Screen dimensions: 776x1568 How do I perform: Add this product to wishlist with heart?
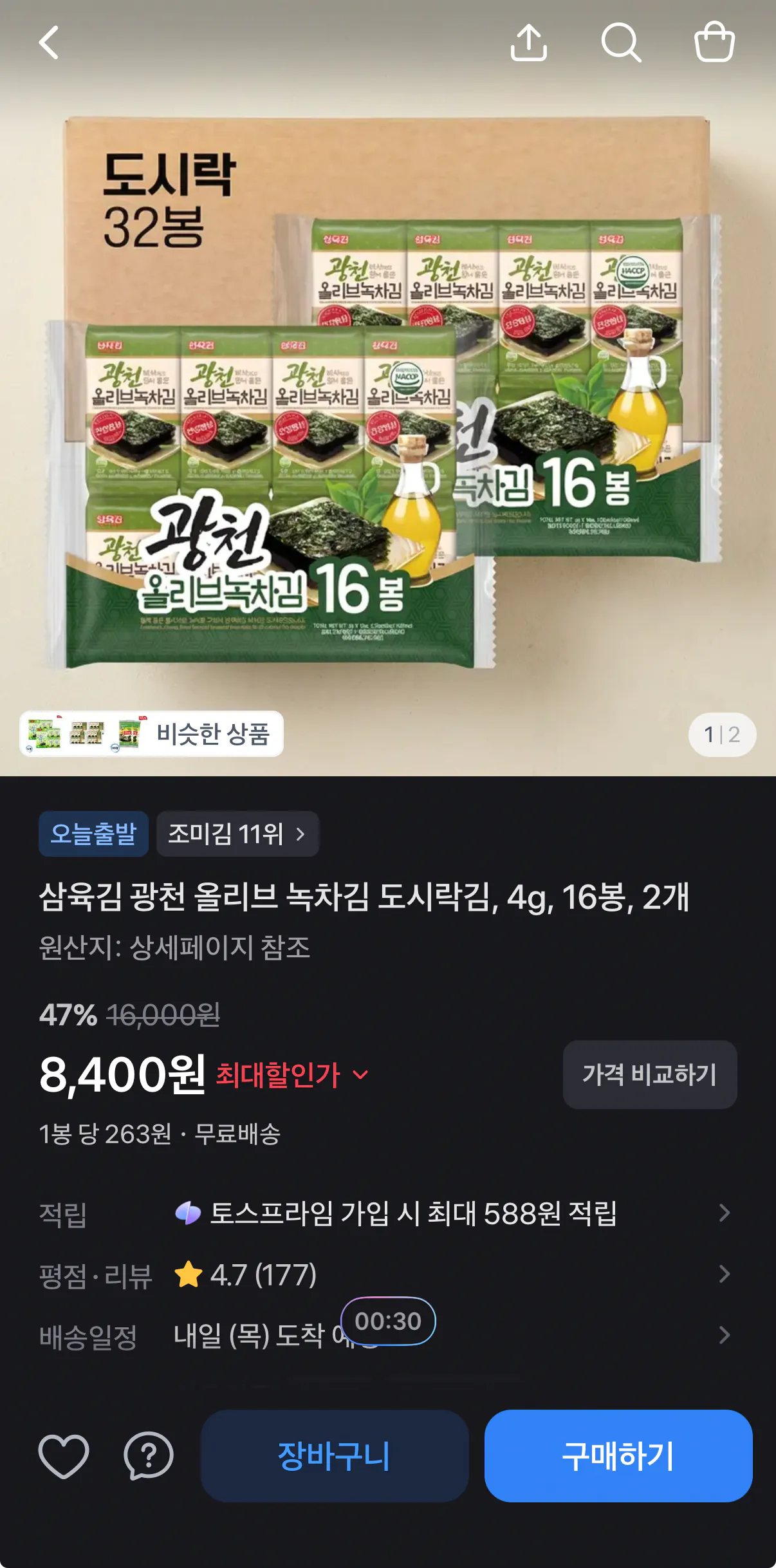click(x=64, y=1456)
